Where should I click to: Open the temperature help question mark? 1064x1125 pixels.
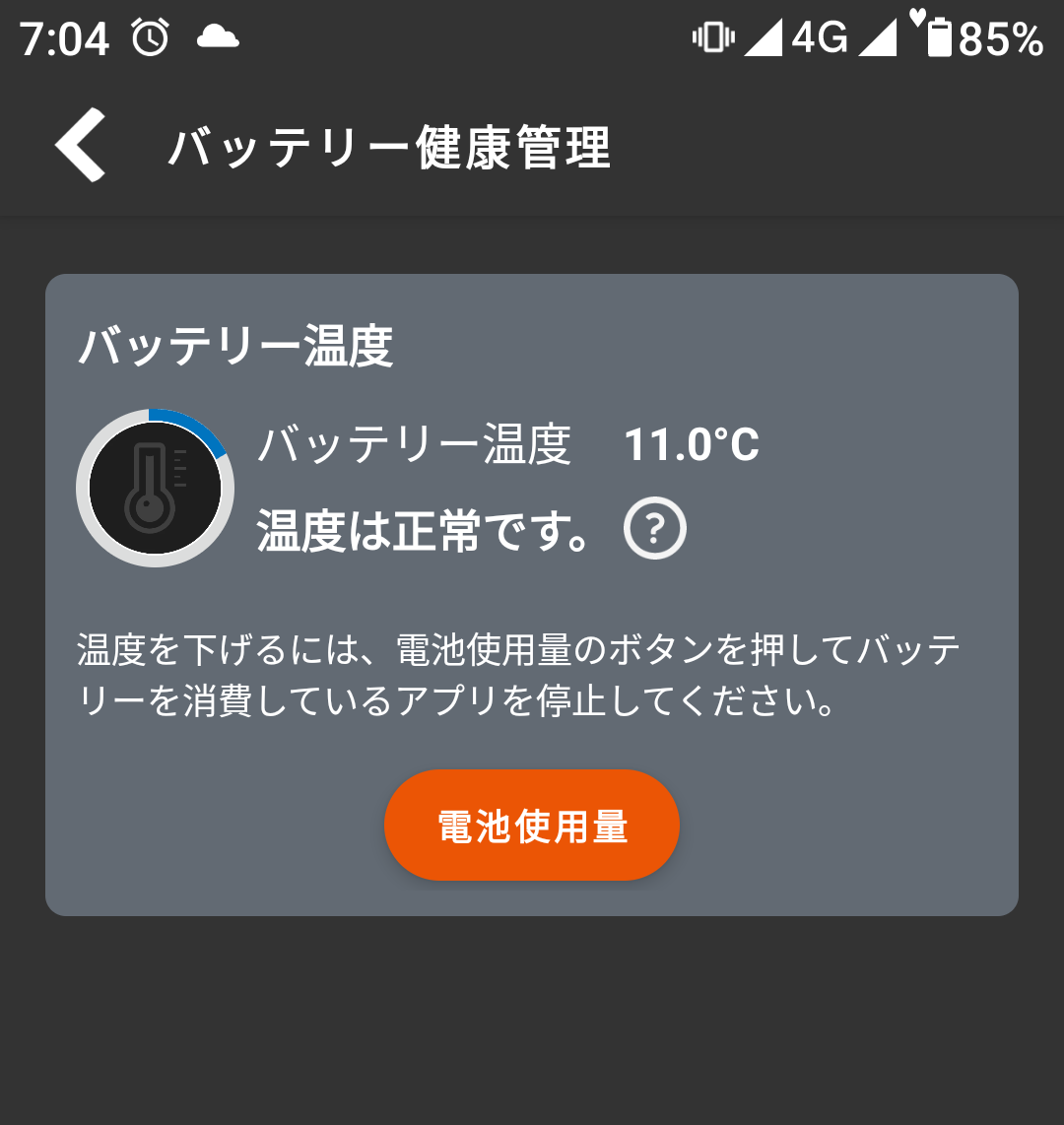pyautogui.click(x=655, y=530)
